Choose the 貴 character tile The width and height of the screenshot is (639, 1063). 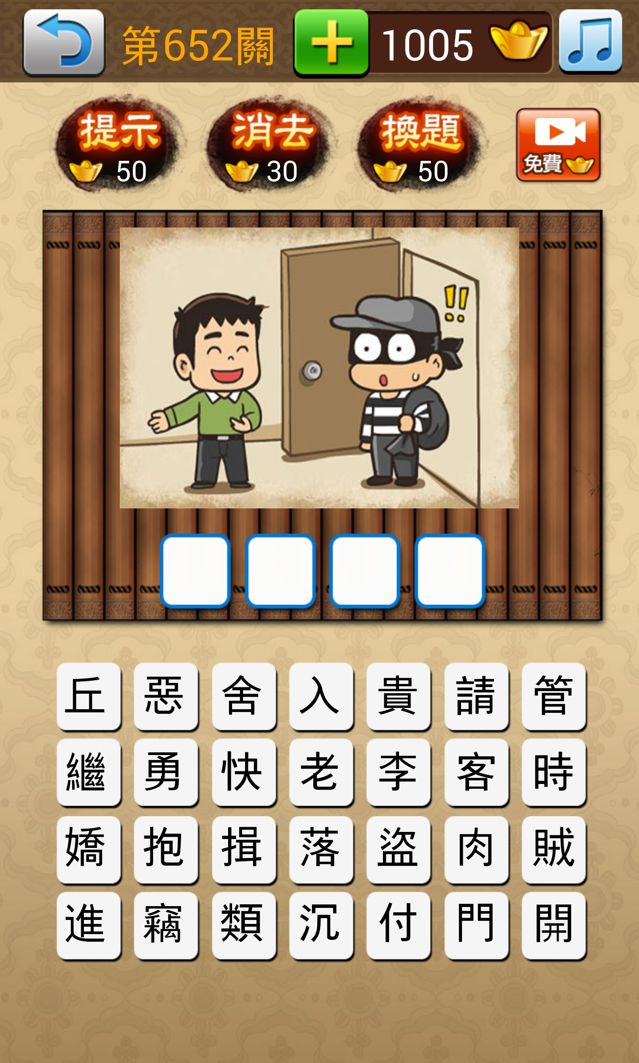(398, 697)
